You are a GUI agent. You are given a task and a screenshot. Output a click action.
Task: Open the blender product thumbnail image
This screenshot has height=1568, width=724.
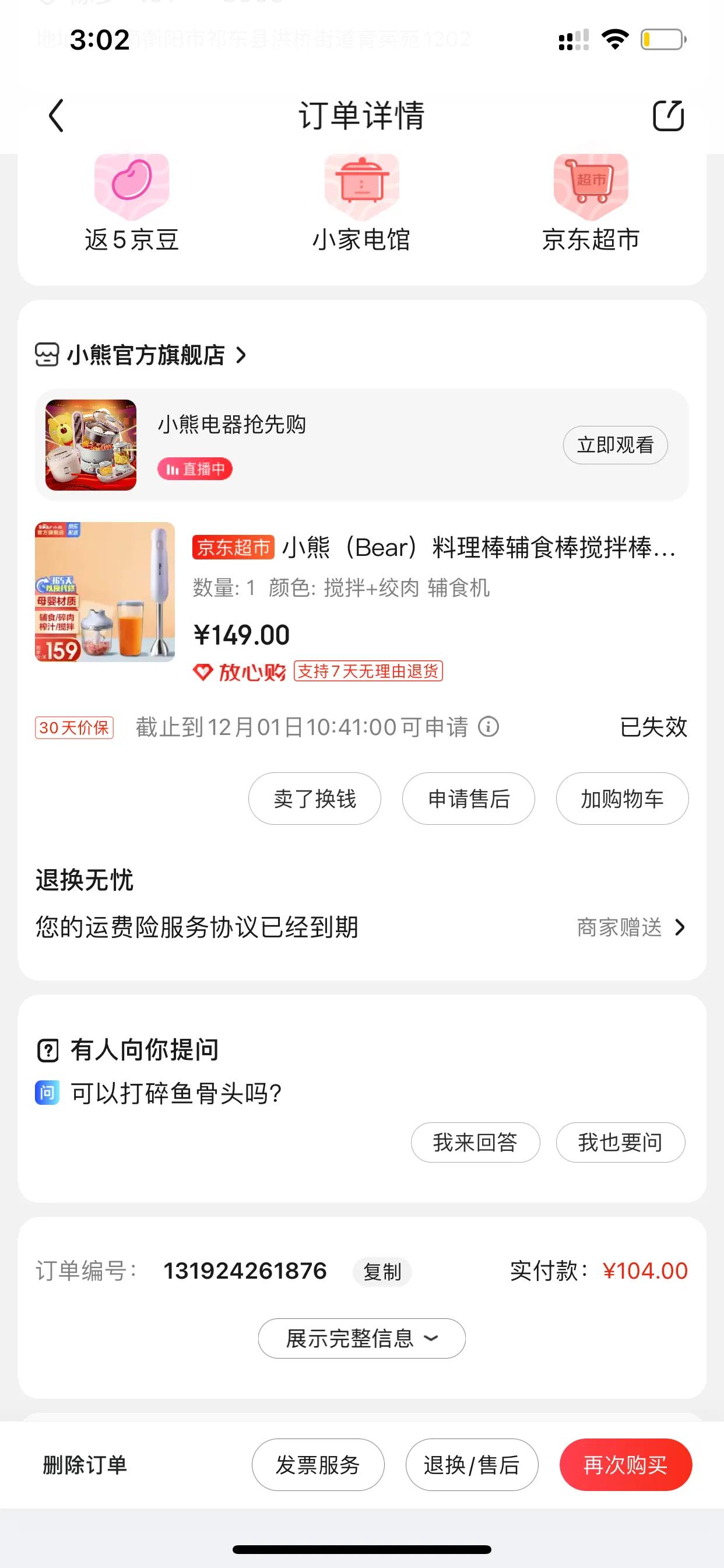pyautogui.click(x=104, y=593)
